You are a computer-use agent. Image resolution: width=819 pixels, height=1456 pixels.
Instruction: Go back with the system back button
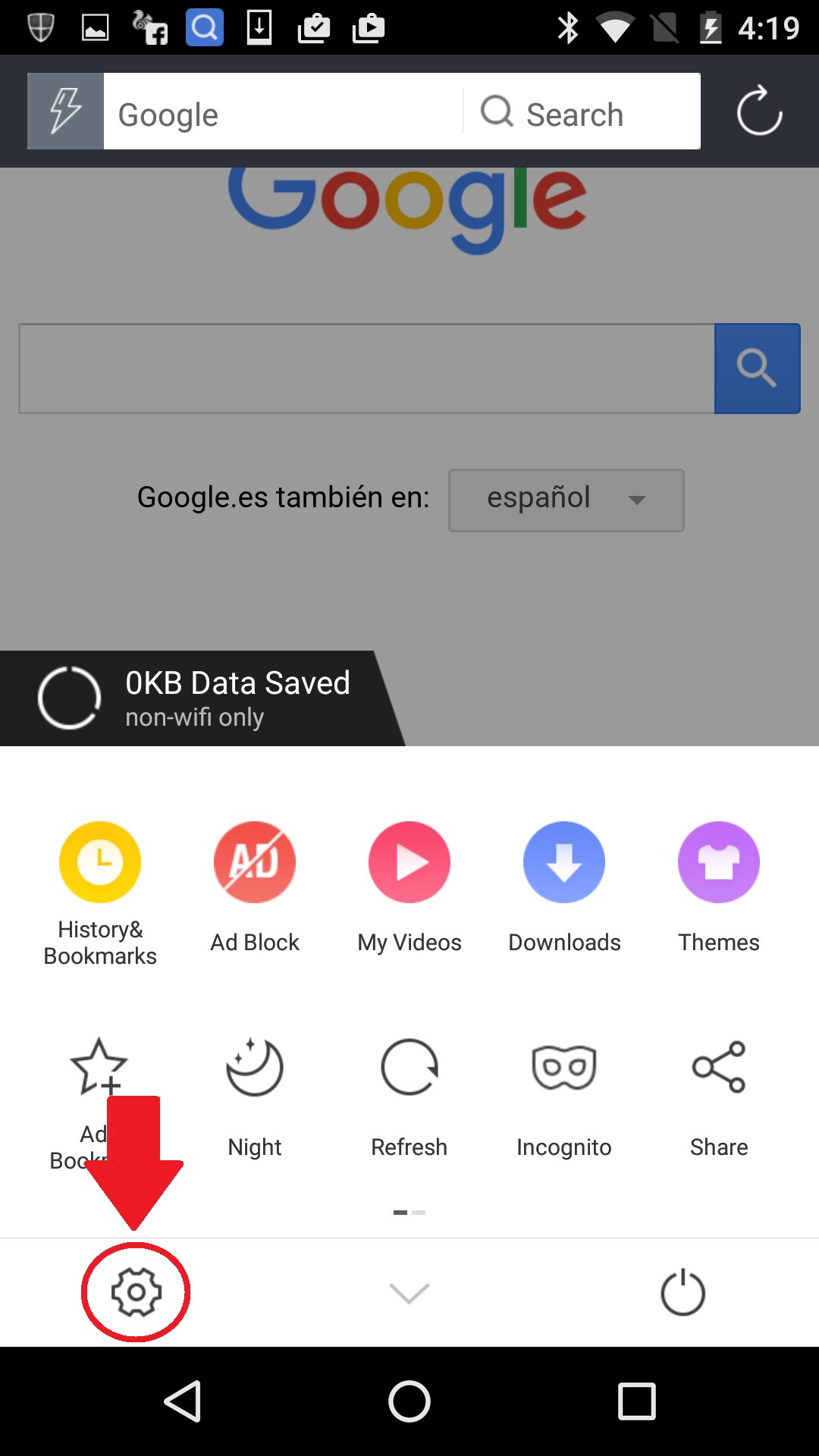[182, 1401]
